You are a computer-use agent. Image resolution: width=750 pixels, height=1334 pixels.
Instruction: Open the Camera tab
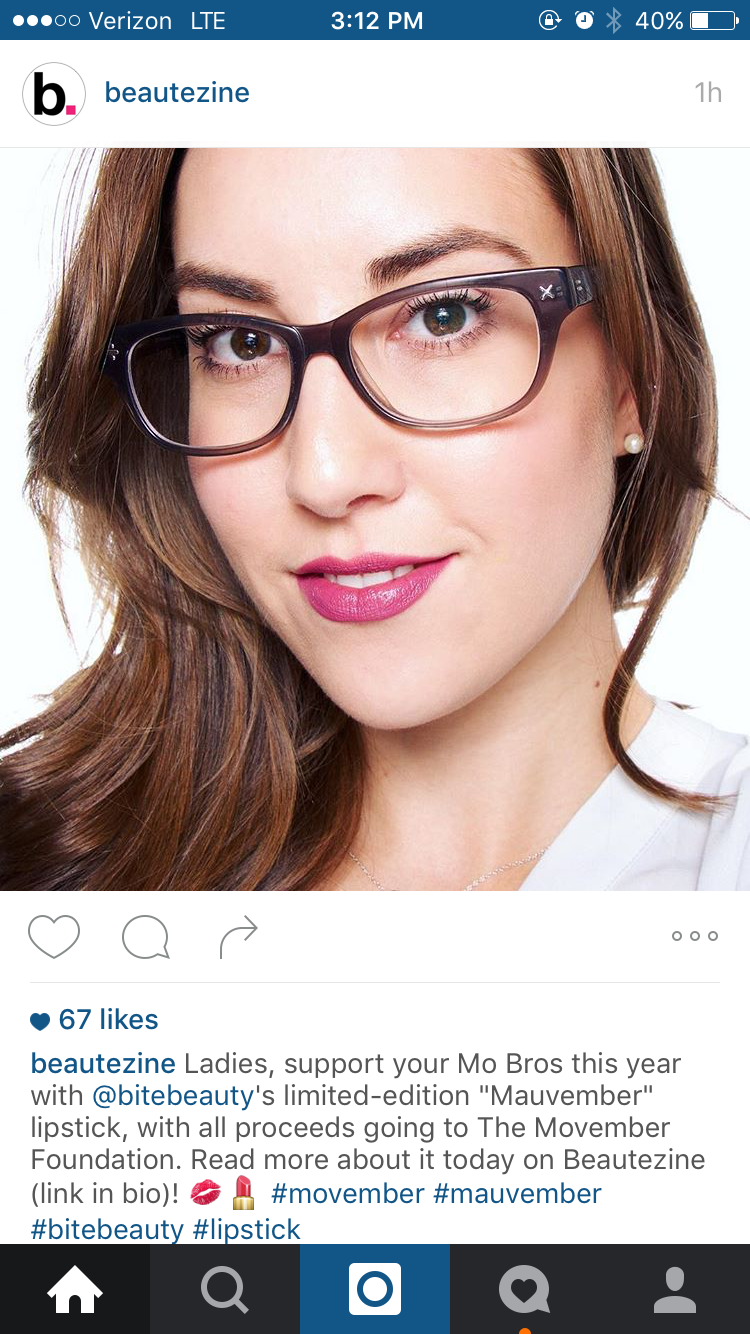click(375, 1289)
